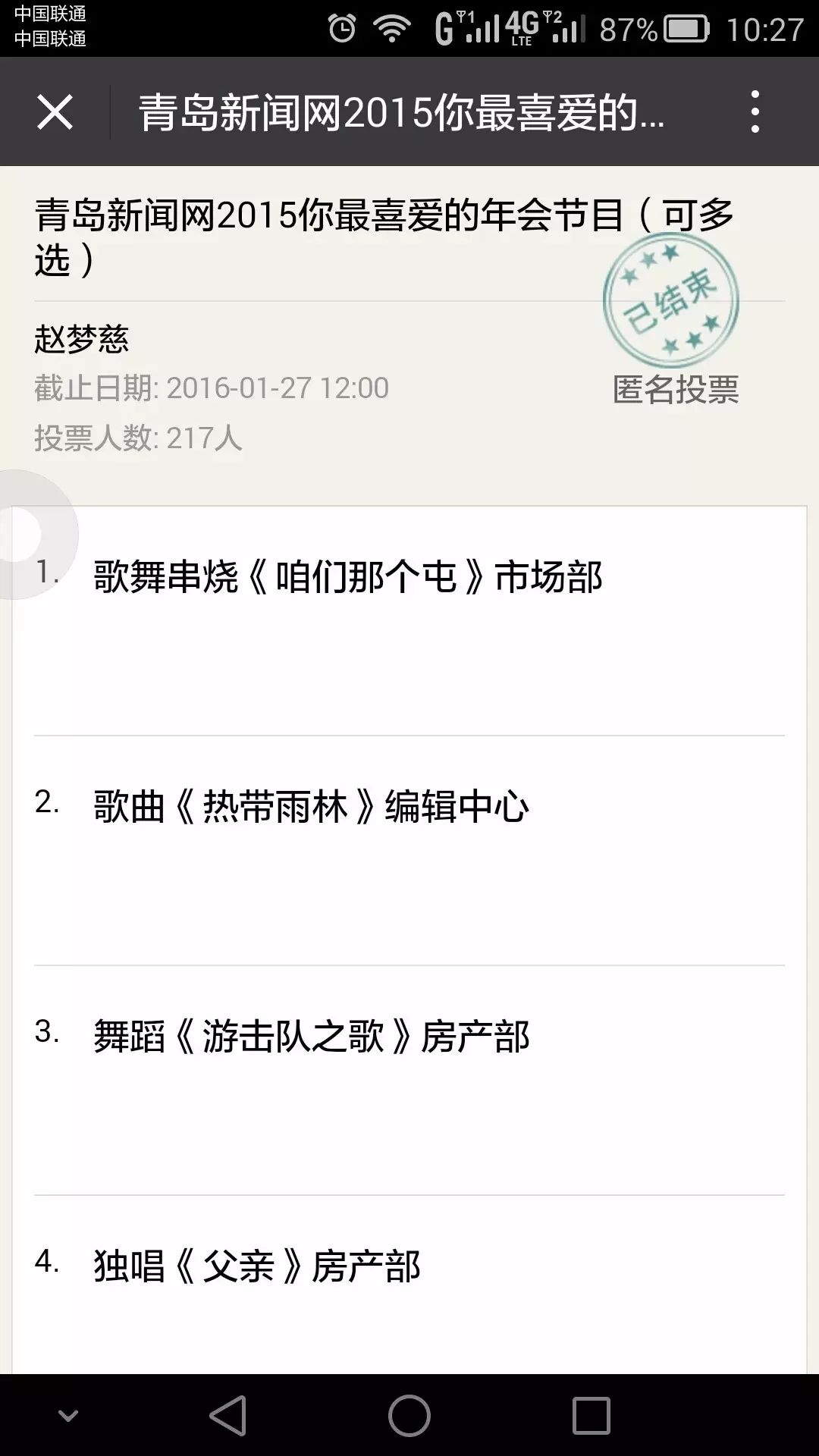Close the WeChat voting page

tap(55, 112)
